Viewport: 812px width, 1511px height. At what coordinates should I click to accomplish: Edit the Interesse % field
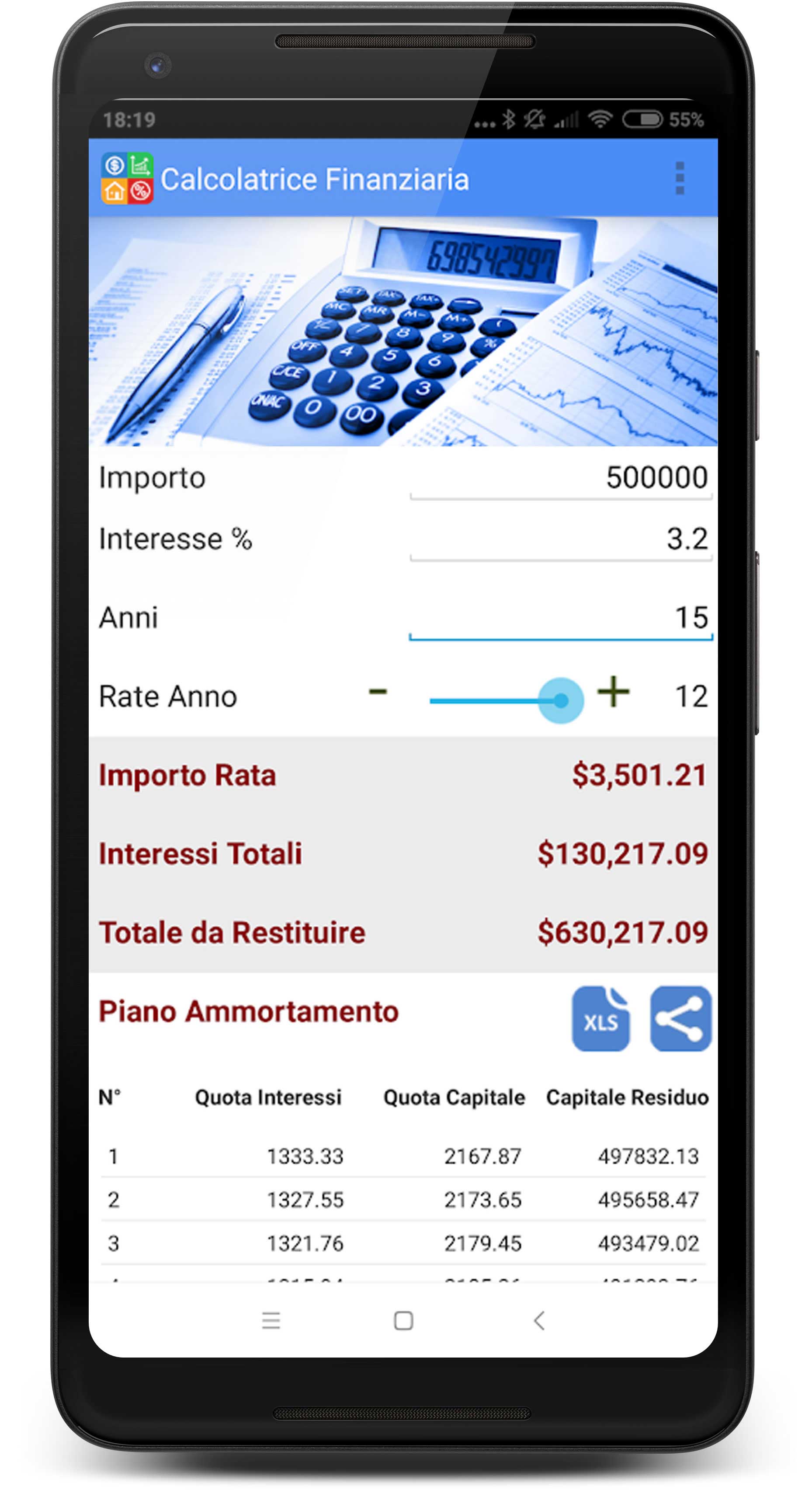pyautogui.click(x=561, y=539)
